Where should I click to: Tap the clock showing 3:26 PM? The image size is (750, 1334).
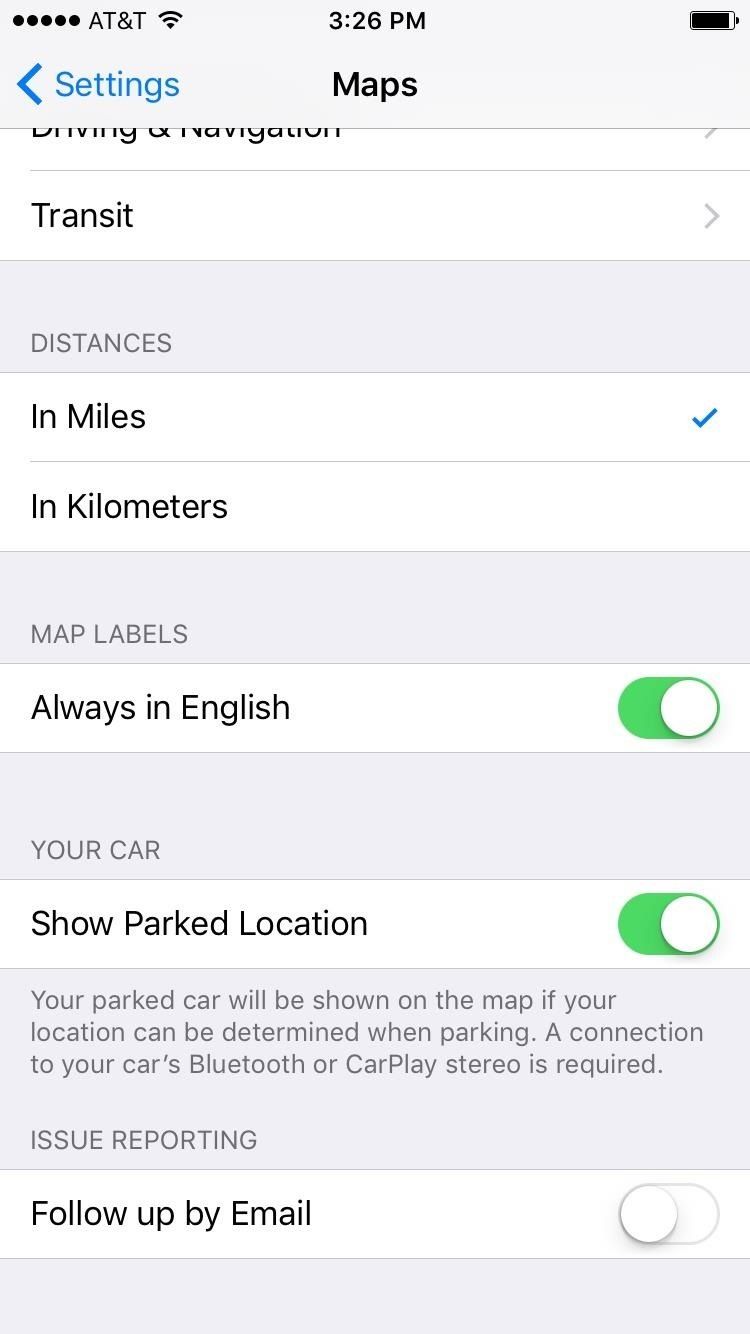[x=377, y=20]
